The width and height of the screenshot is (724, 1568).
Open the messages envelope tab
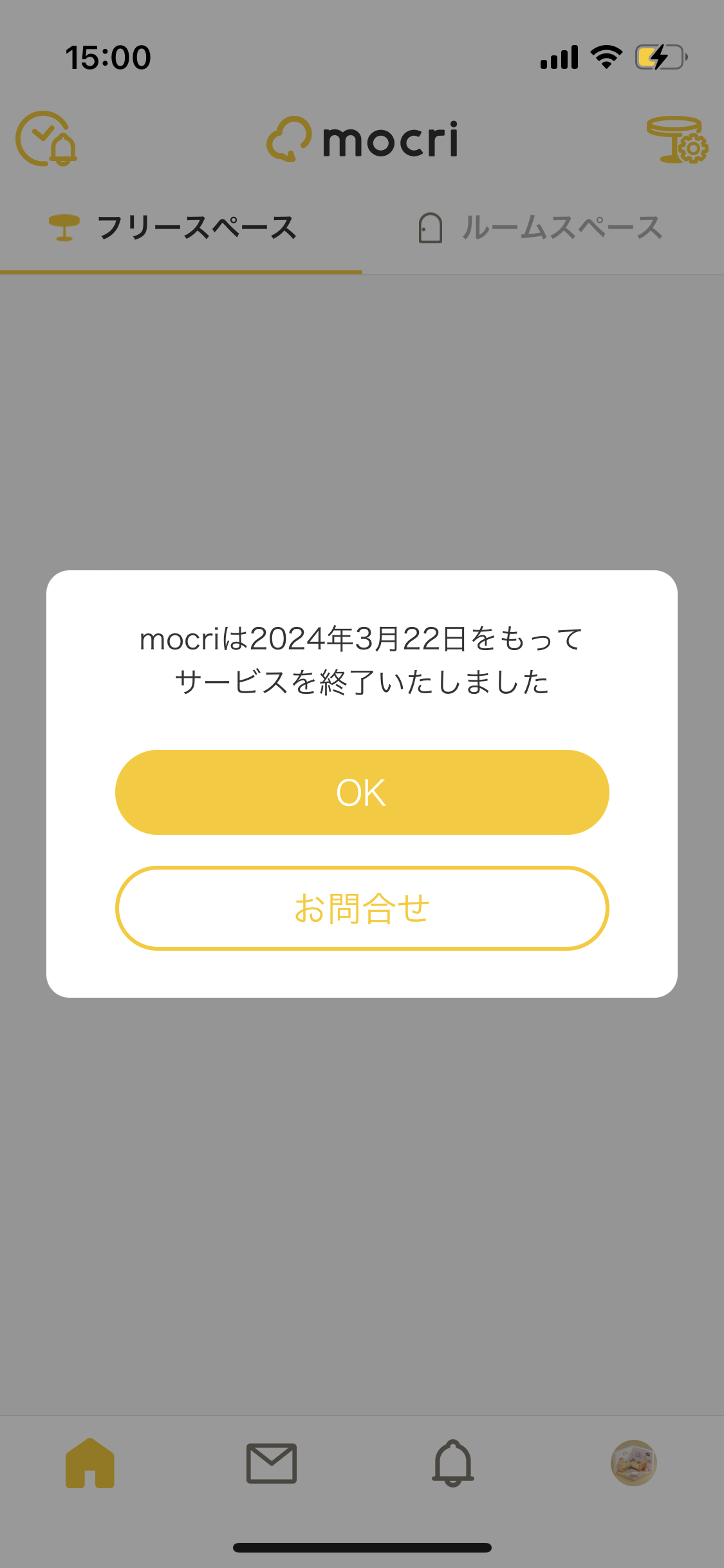click(x=272, y=1463)
